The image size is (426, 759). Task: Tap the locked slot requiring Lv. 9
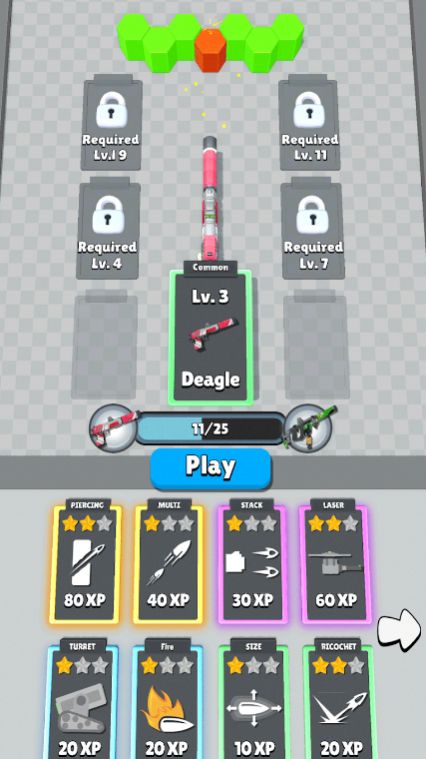click(112, 123)
